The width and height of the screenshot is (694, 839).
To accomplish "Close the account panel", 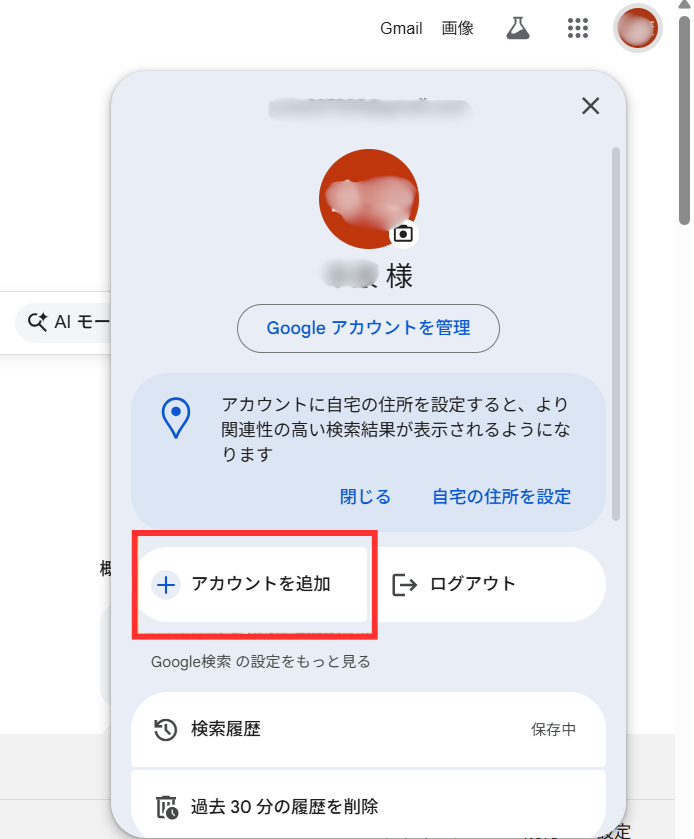I will [x=591, y=106].
